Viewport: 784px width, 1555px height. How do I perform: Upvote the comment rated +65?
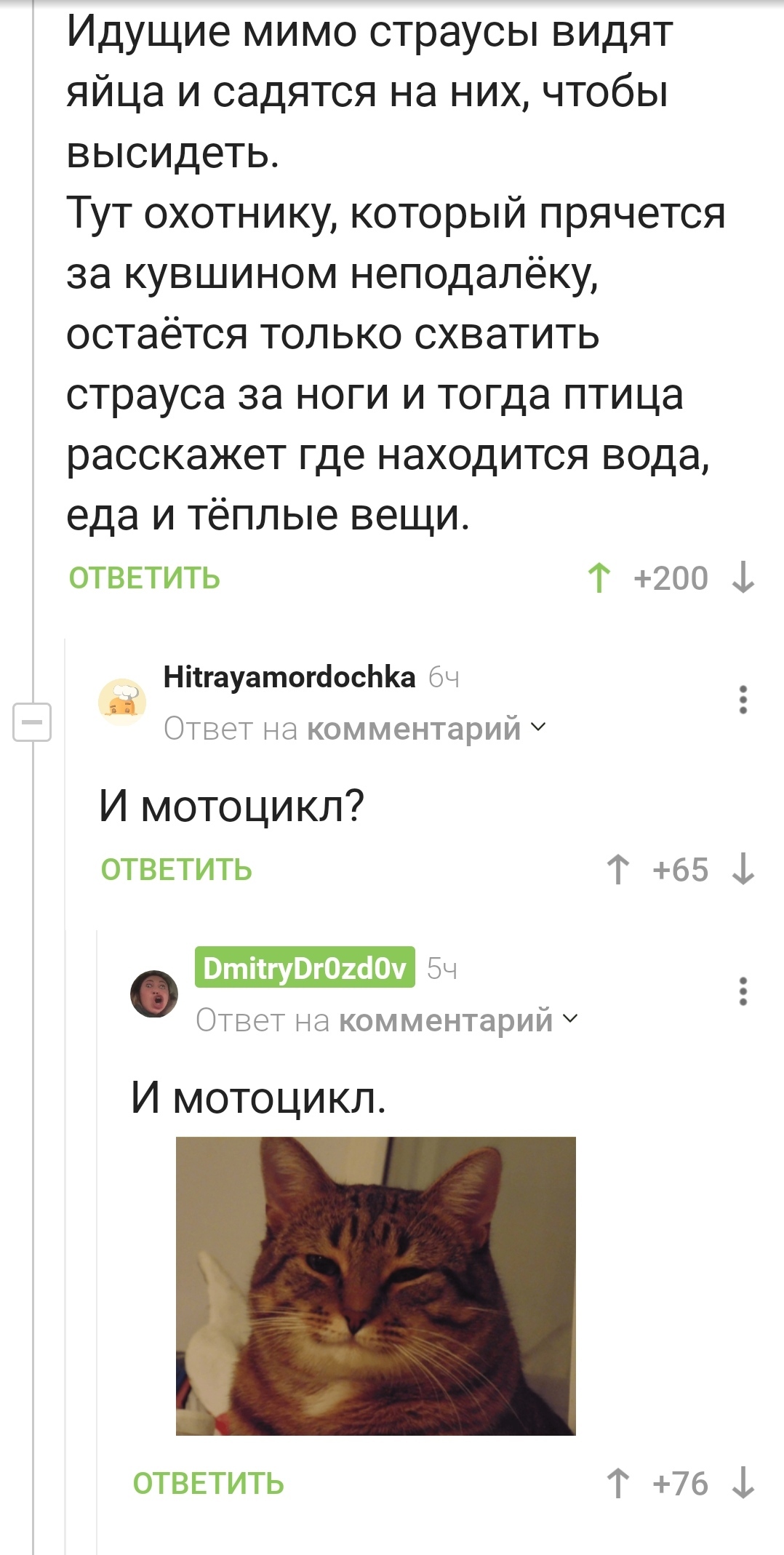[617, 870]
